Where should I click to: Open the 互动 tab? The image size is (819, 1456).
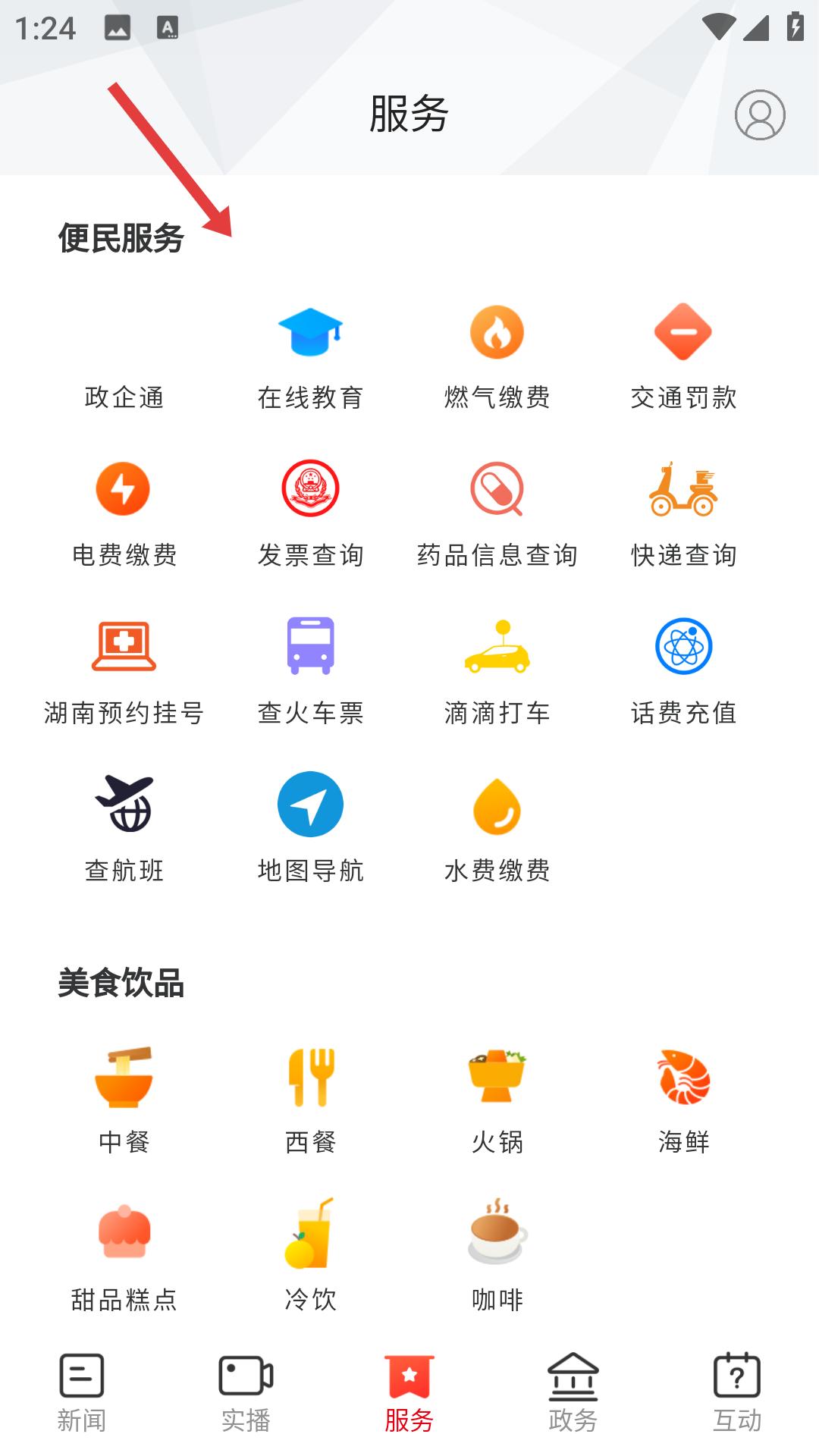click(737, 1394)
